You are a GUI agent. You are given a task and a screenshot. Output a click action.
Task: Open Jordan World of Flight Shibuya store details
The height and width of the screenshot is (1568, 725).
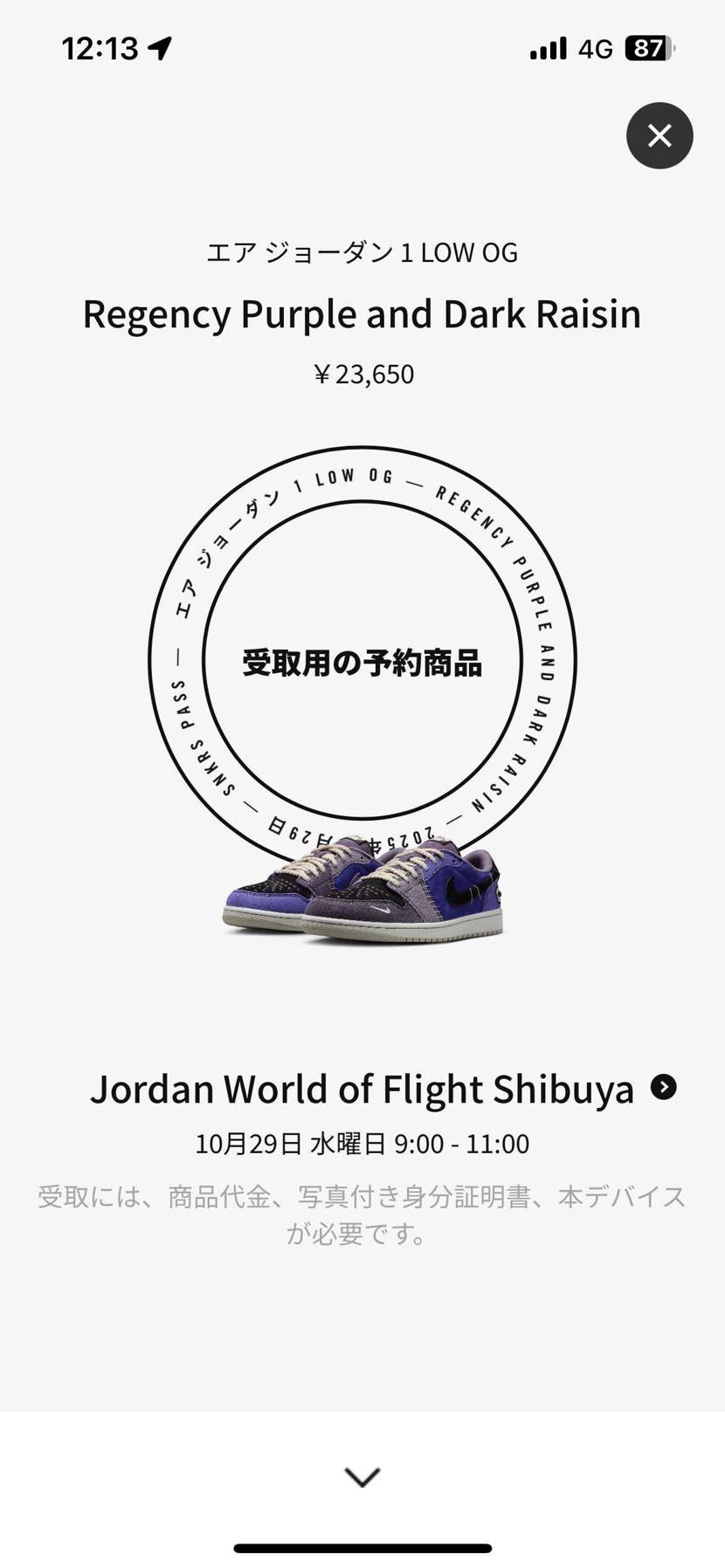click(664, 1087)
